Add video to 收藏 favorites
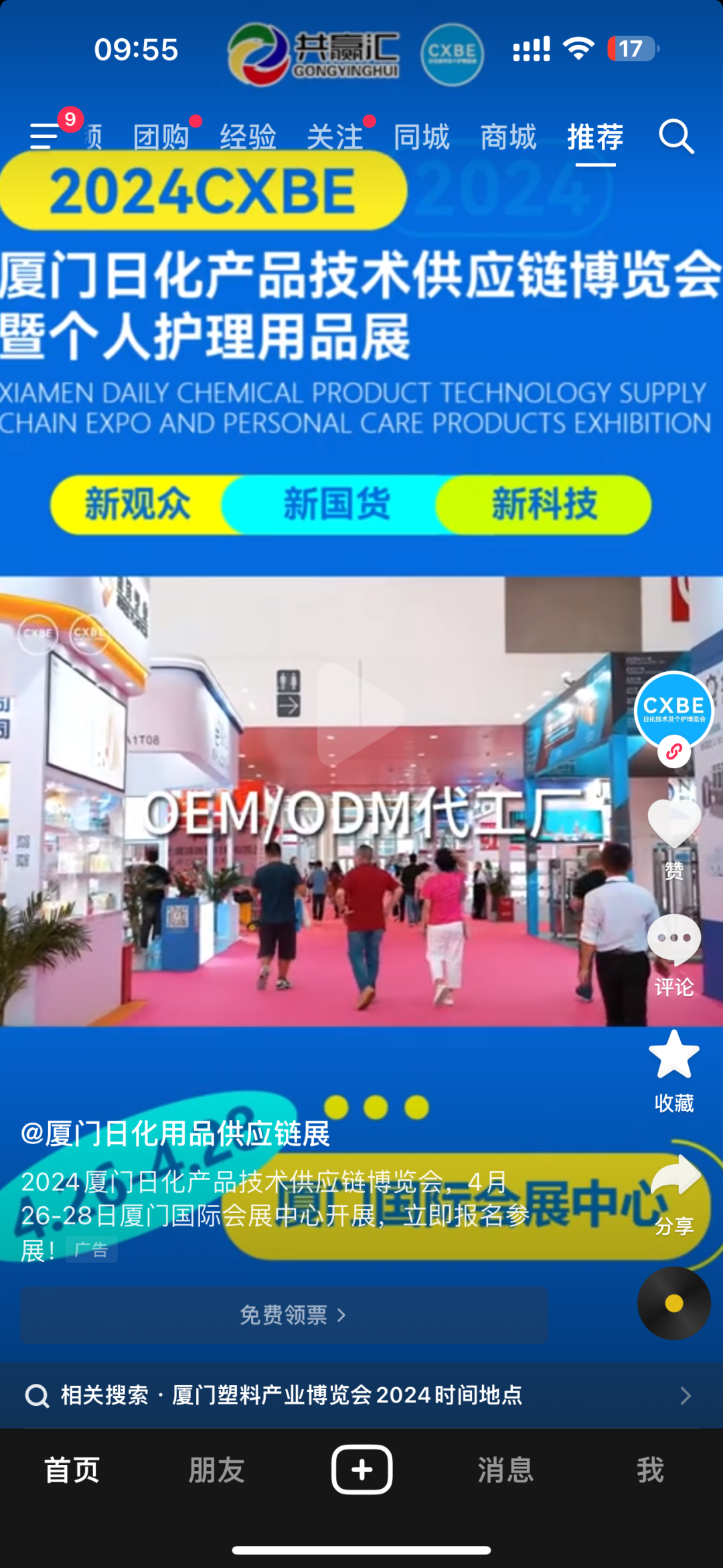This screenshot has width=723, height=1568. point(673,1055)
